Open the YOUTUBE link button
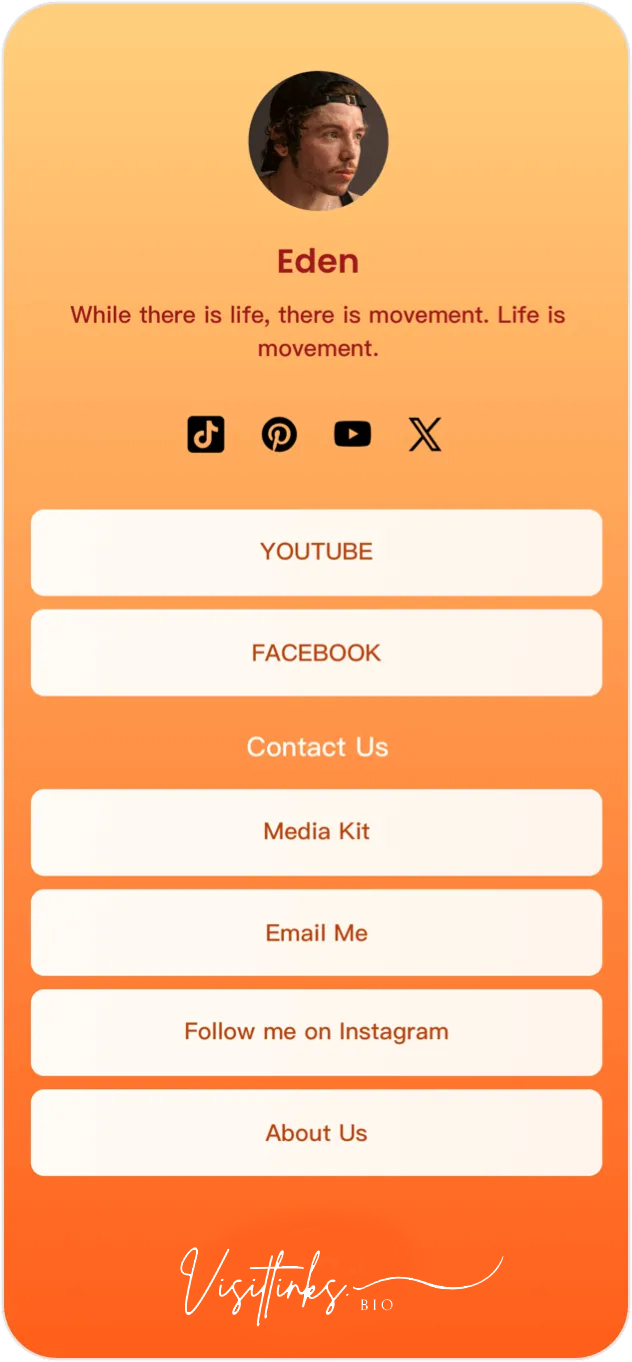 316,552
